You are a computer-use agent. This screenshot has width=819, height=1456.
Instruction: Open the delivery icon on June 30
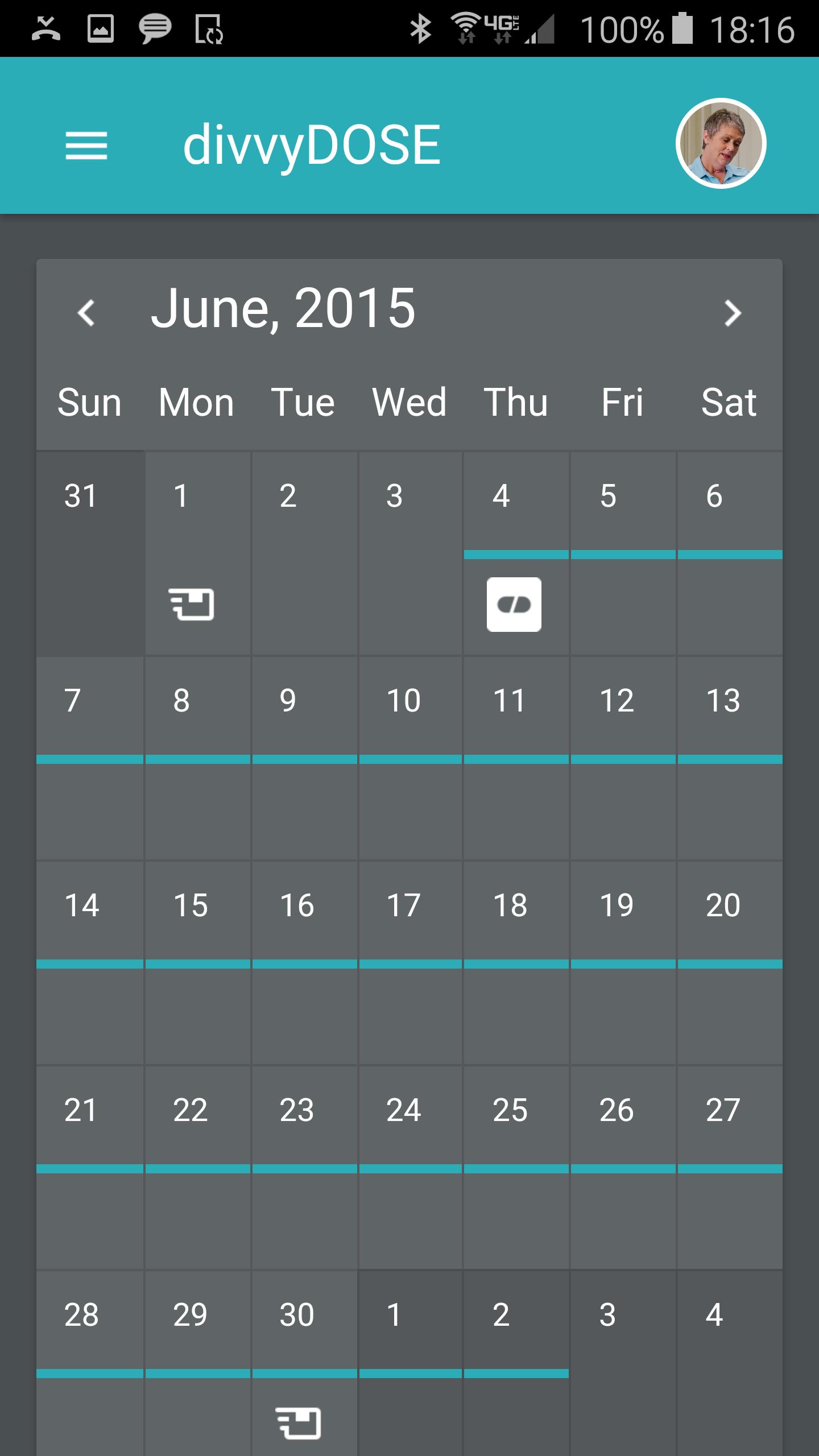click(x=299, y=1423)
